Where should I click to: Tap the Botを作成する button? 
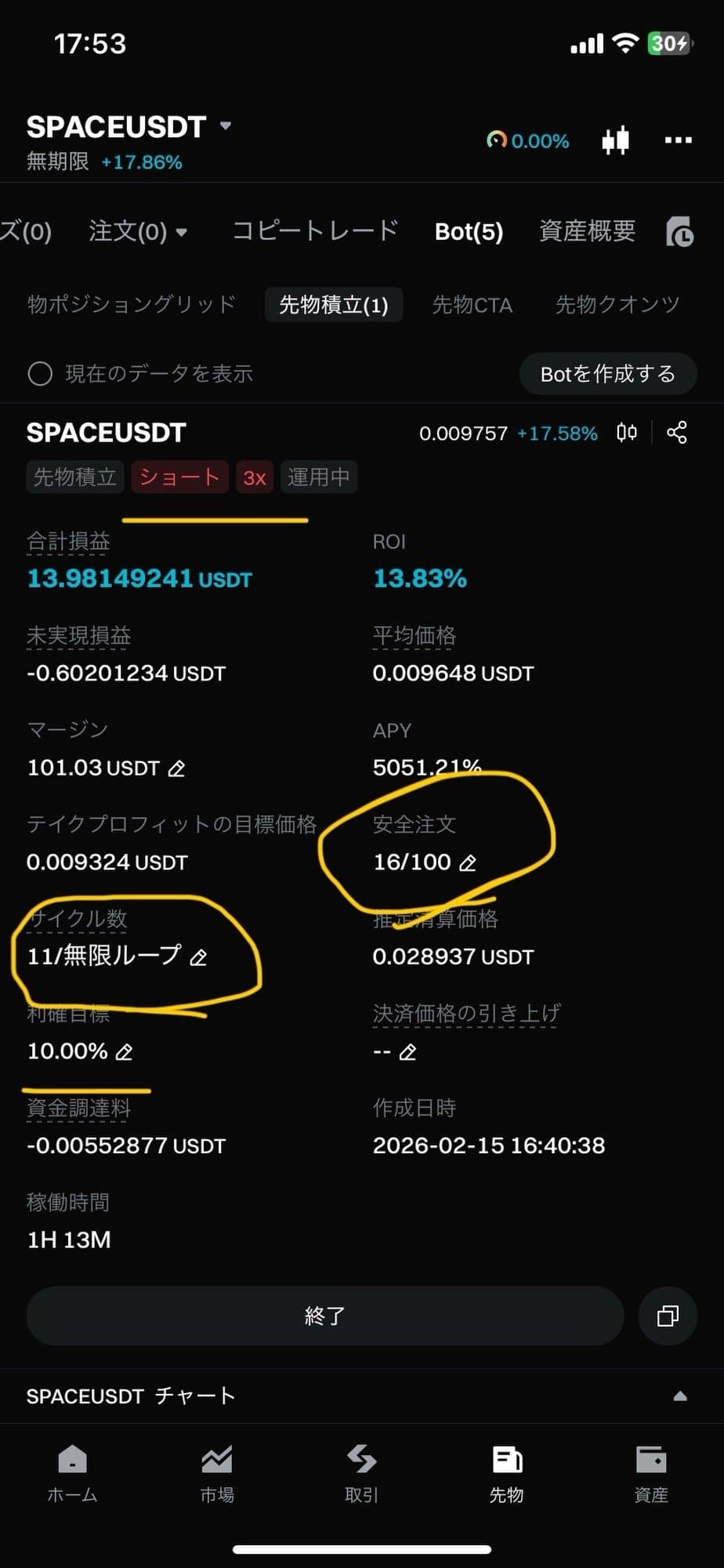click(x=607, y=374)
